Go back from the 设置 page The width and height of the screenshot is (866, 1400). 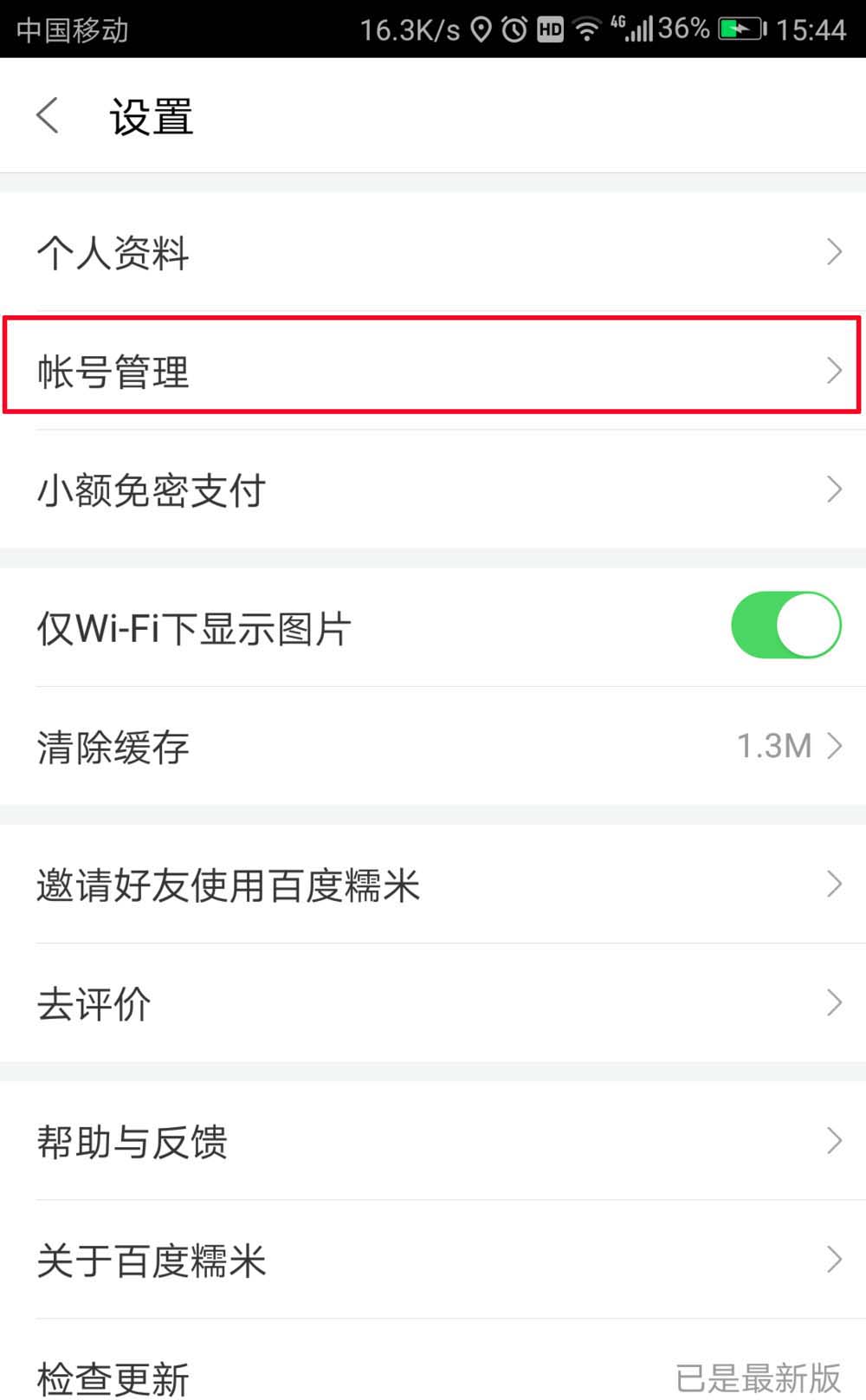48,115
